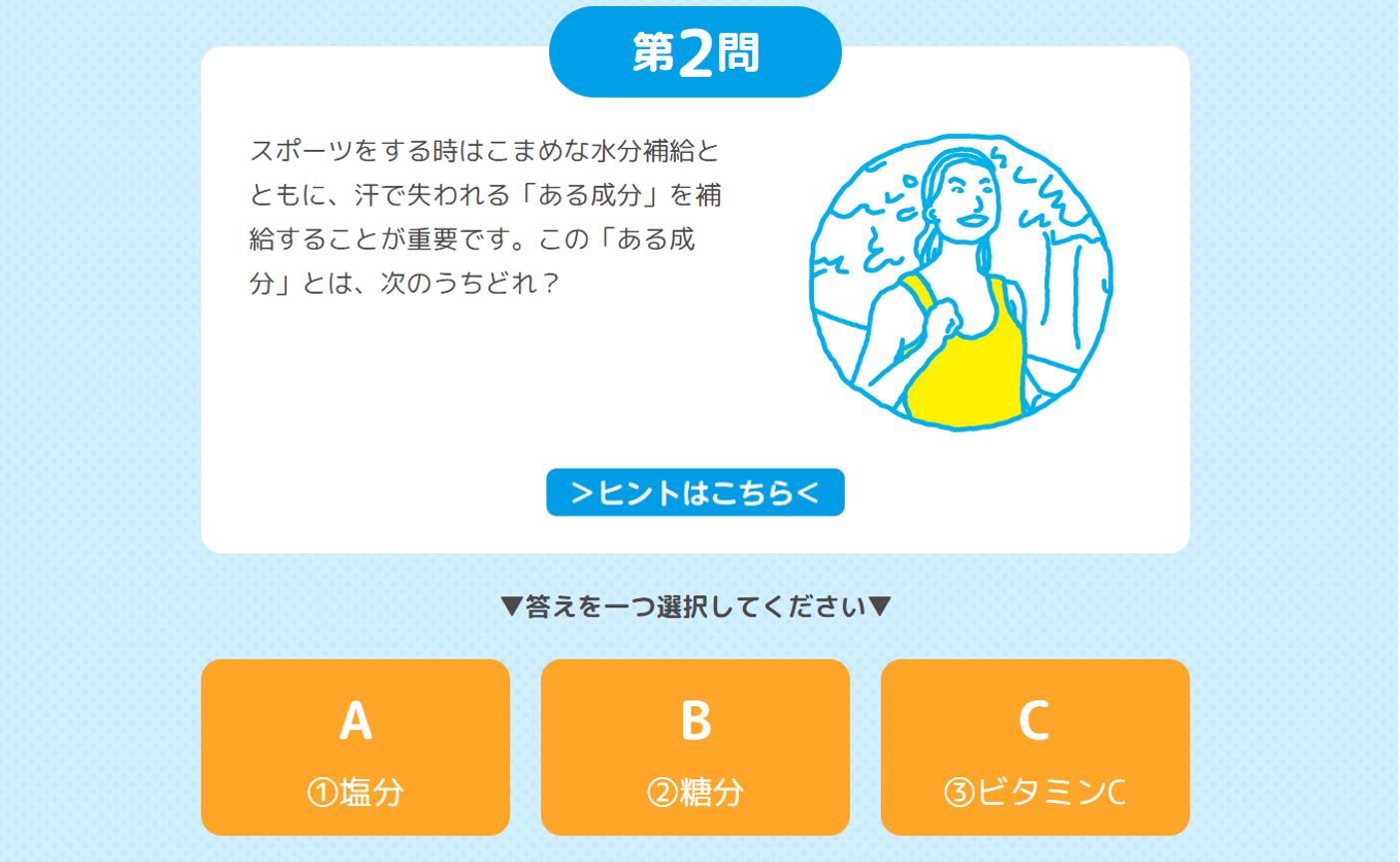
Task: Open the ヒントはこちら hint button
Action: [x=695, y=492]
